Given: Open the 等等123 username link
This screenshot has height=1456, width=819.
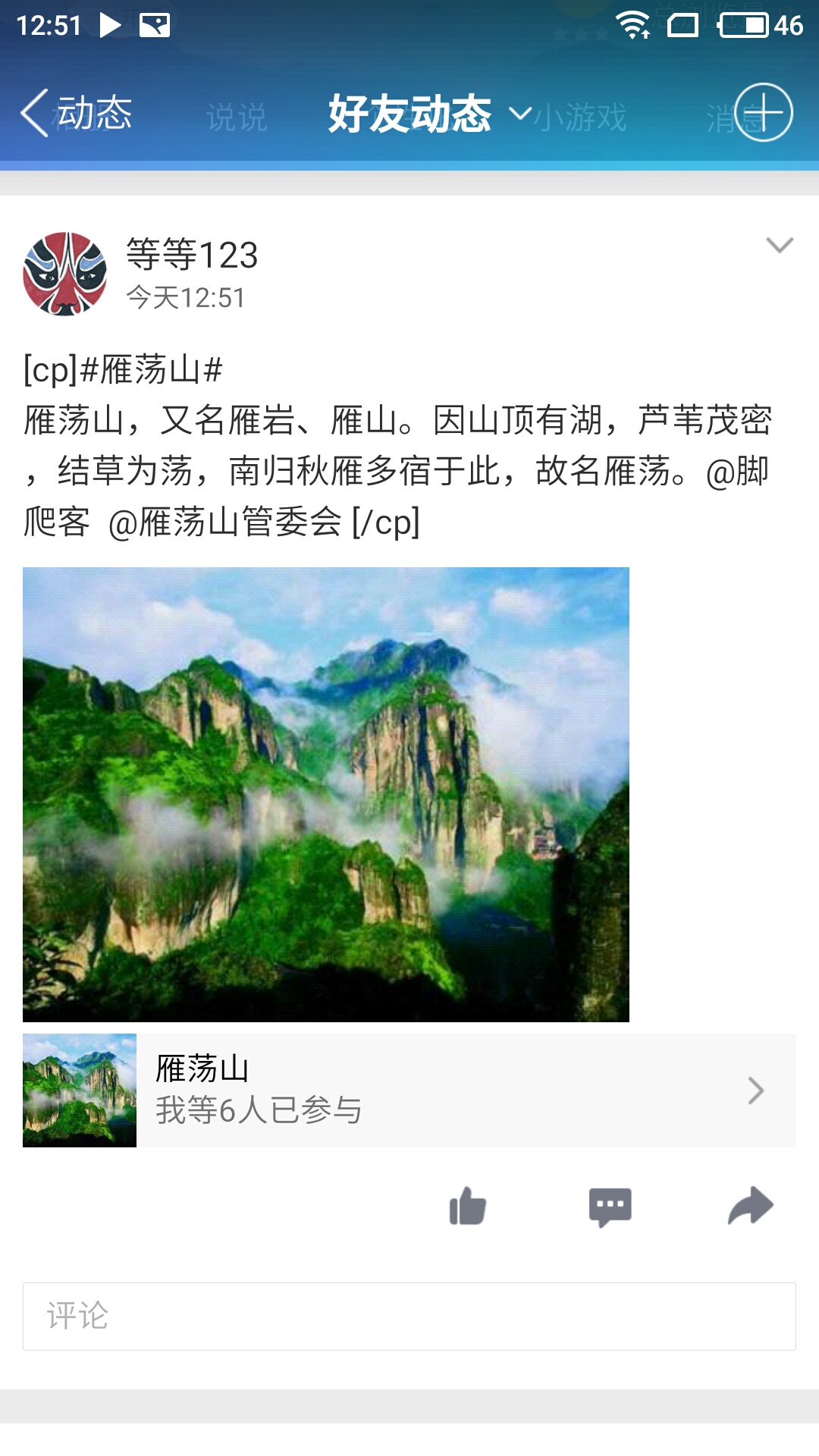Looking at the screenshot, I should 192,254.
